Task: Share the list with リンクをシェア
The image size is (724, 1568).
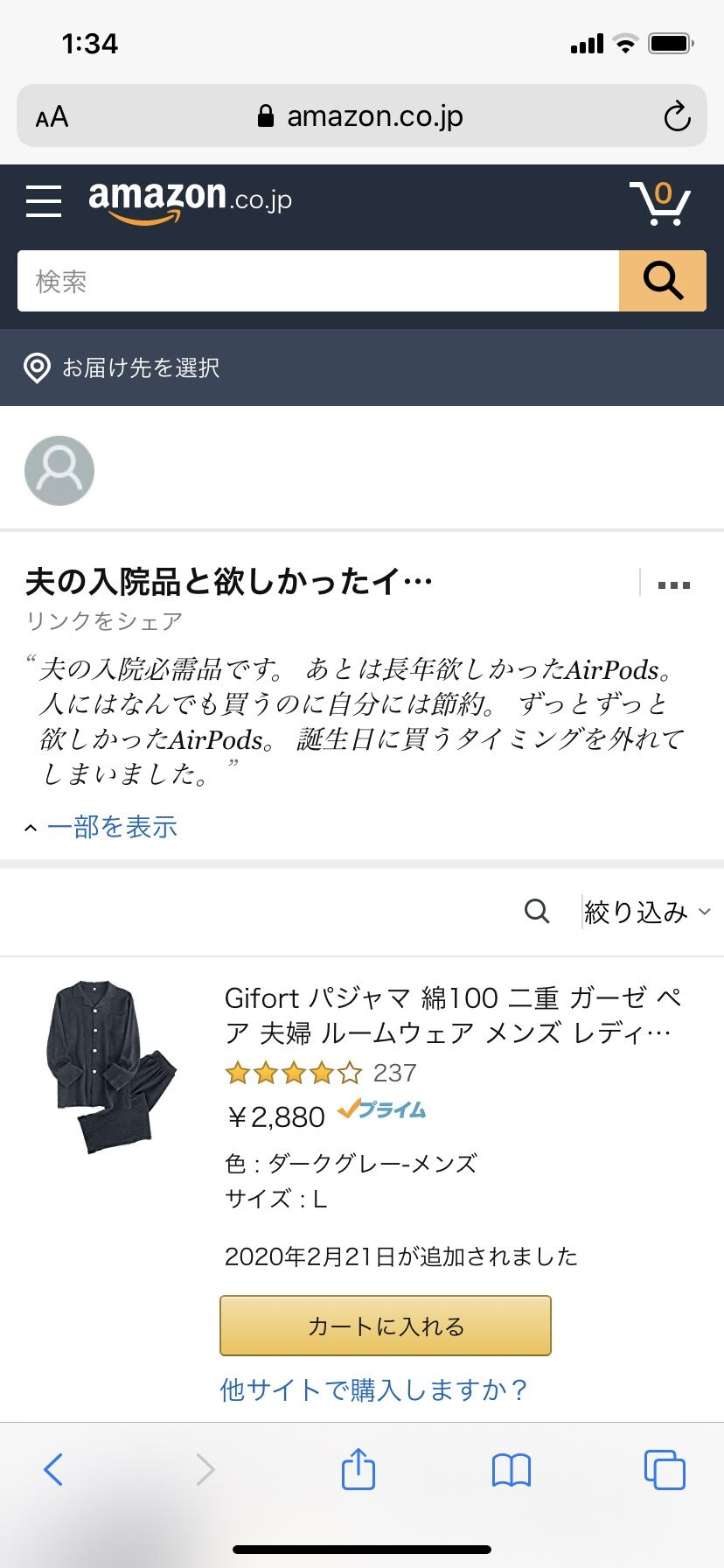Action: coord(104,621)
